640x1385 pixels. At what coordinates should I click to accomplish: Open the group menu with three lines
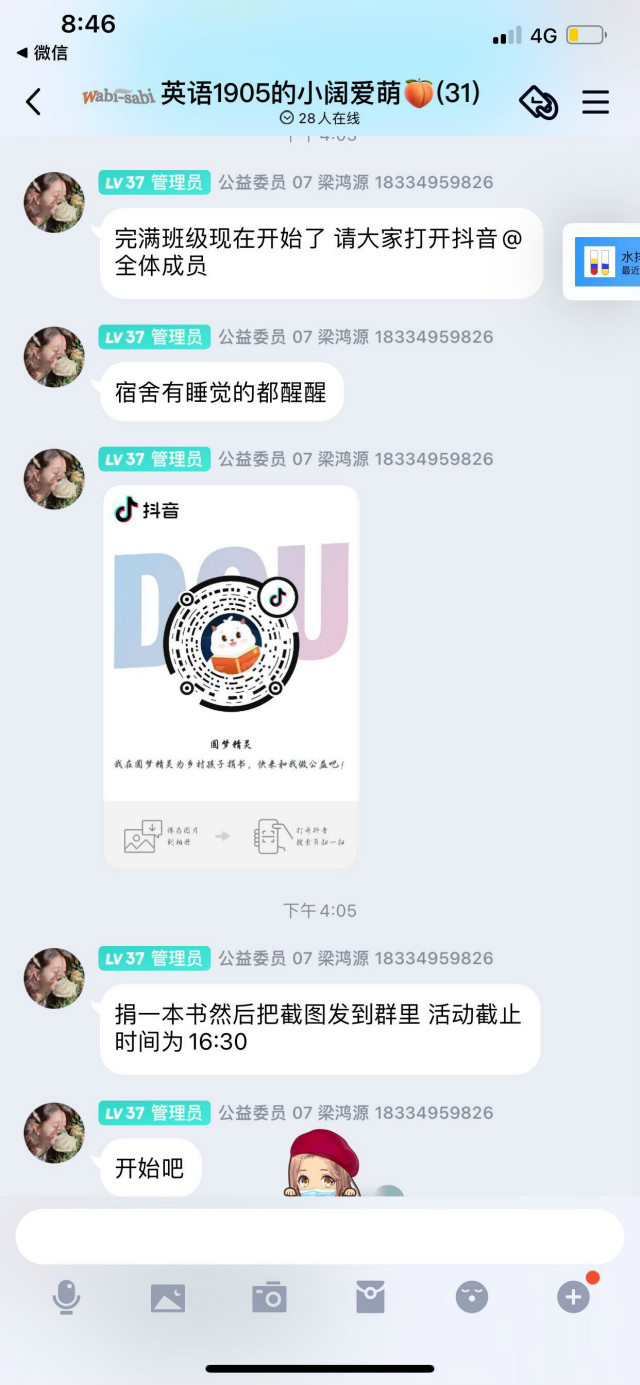(x=596, y=101)
